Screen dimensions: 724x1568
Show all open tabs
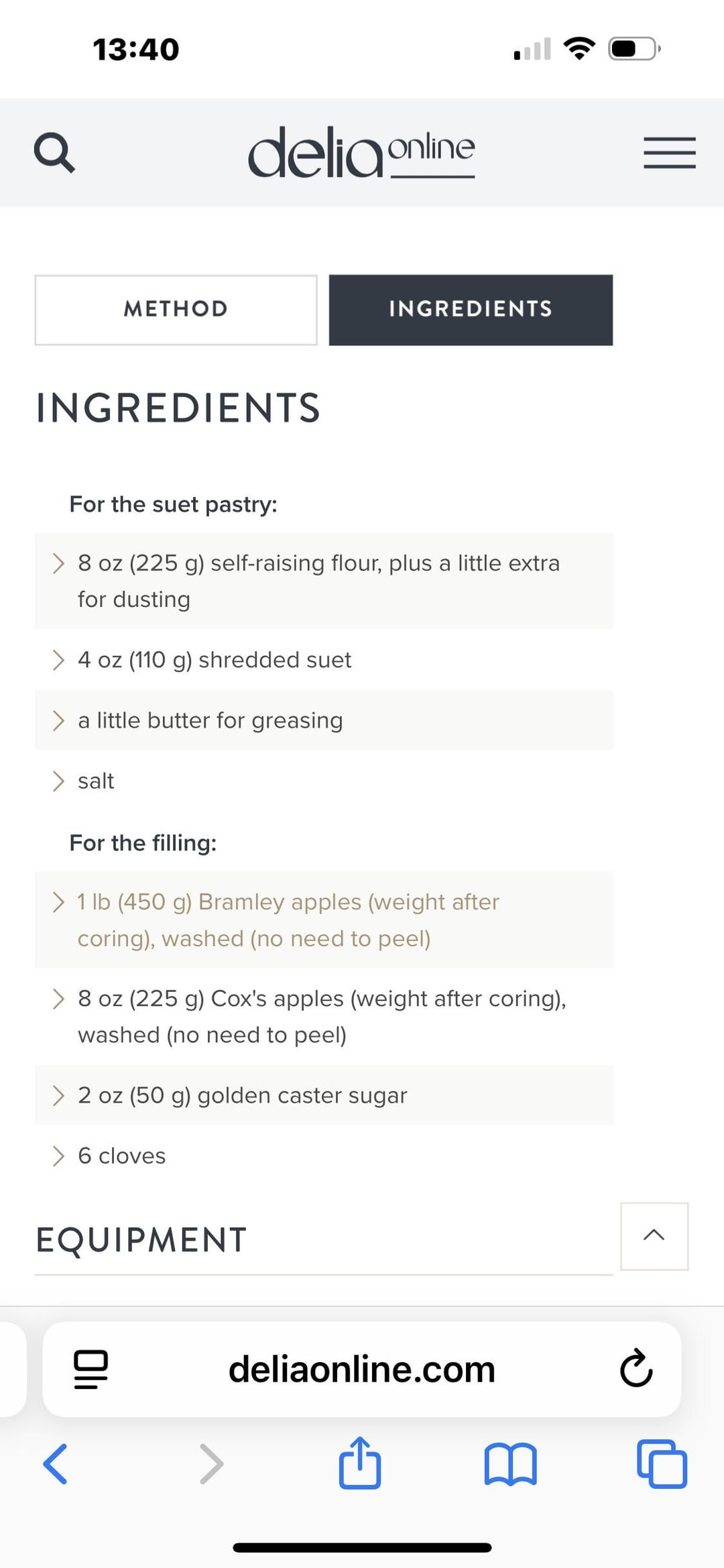[662, 1463]
